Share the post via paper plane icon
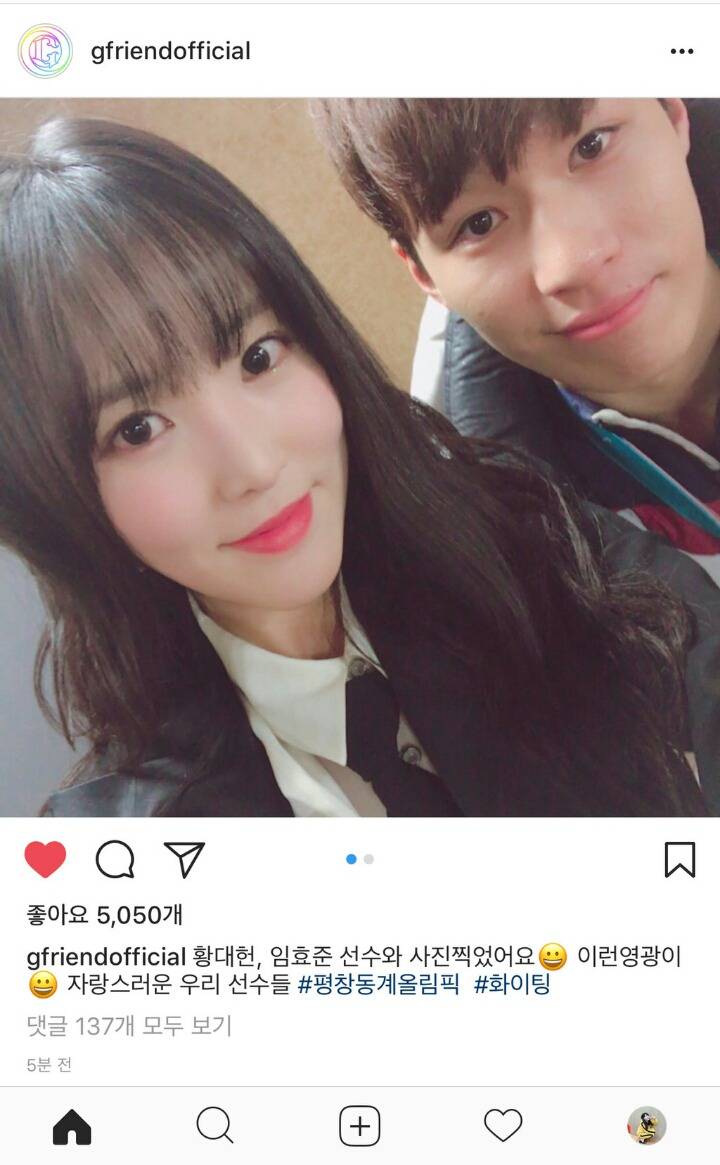The image size is (720, 1165). click(184, 860)
